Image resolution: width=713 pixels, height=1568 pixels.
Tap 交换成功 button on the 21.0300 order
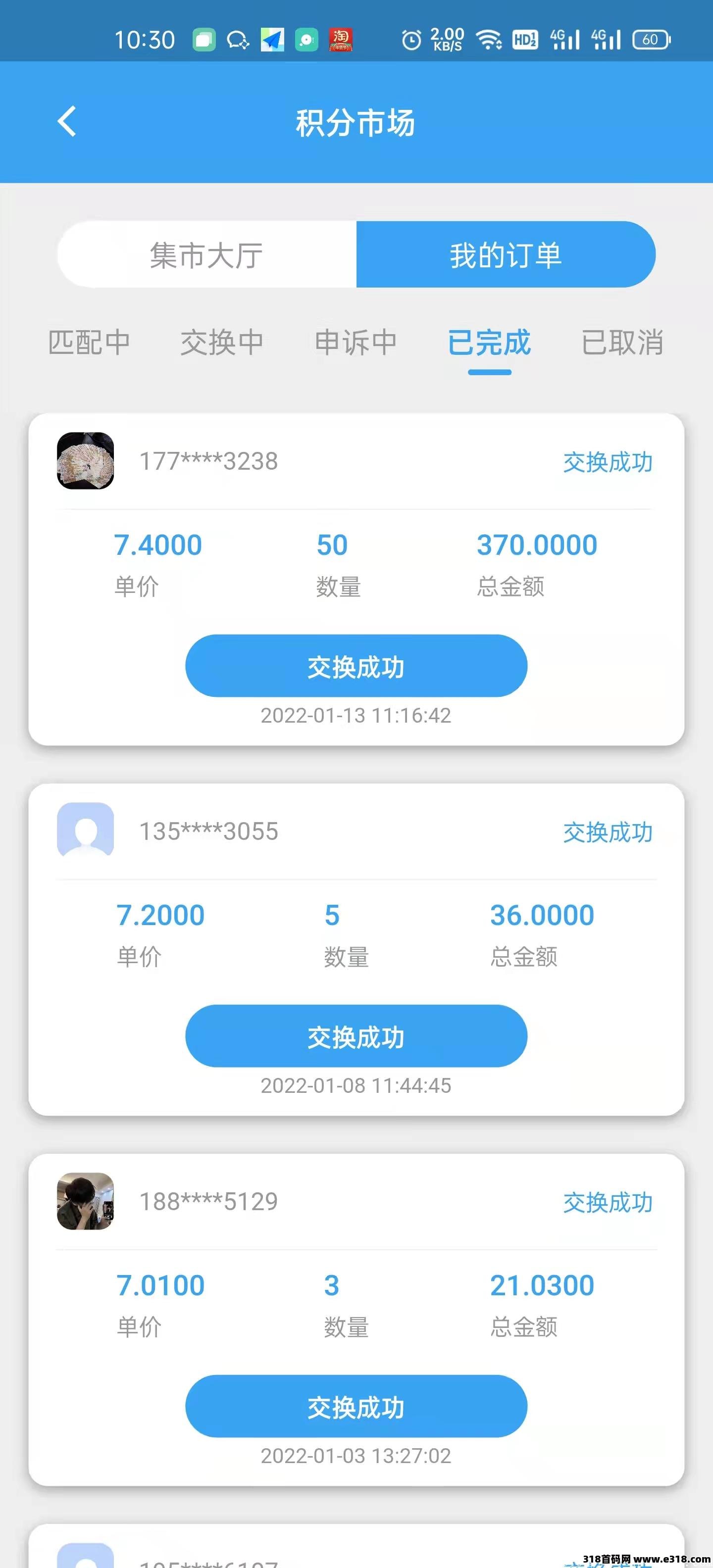[356, 1407]
